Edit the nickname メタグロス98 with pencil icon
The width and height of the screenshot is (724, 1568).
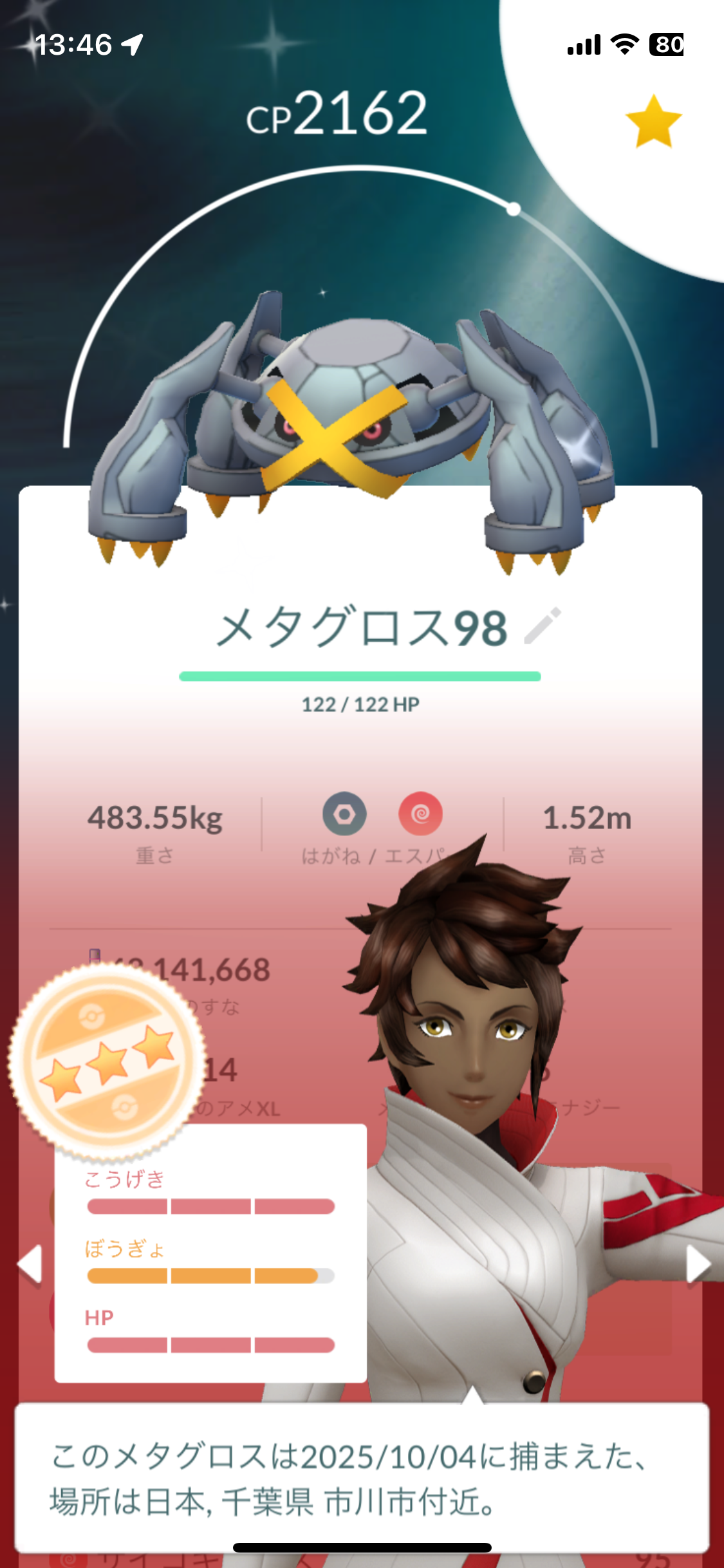click(x=542, y=626)
